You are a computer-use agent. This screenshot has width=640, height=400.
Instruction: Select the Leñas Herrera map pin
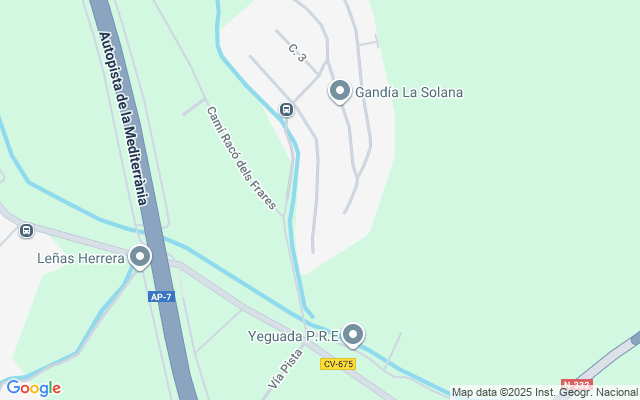coord(140,257)
